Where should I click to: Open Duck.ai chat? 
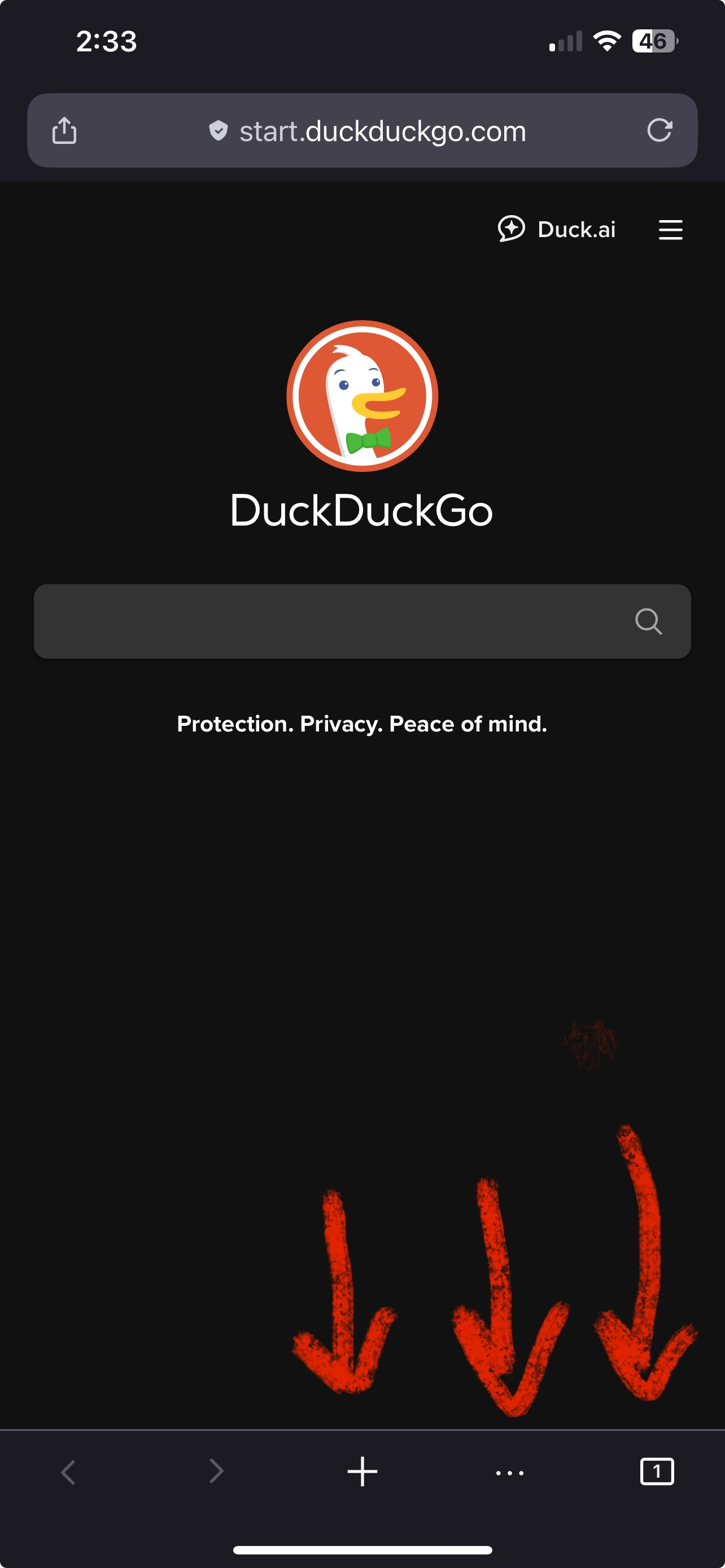557,230
